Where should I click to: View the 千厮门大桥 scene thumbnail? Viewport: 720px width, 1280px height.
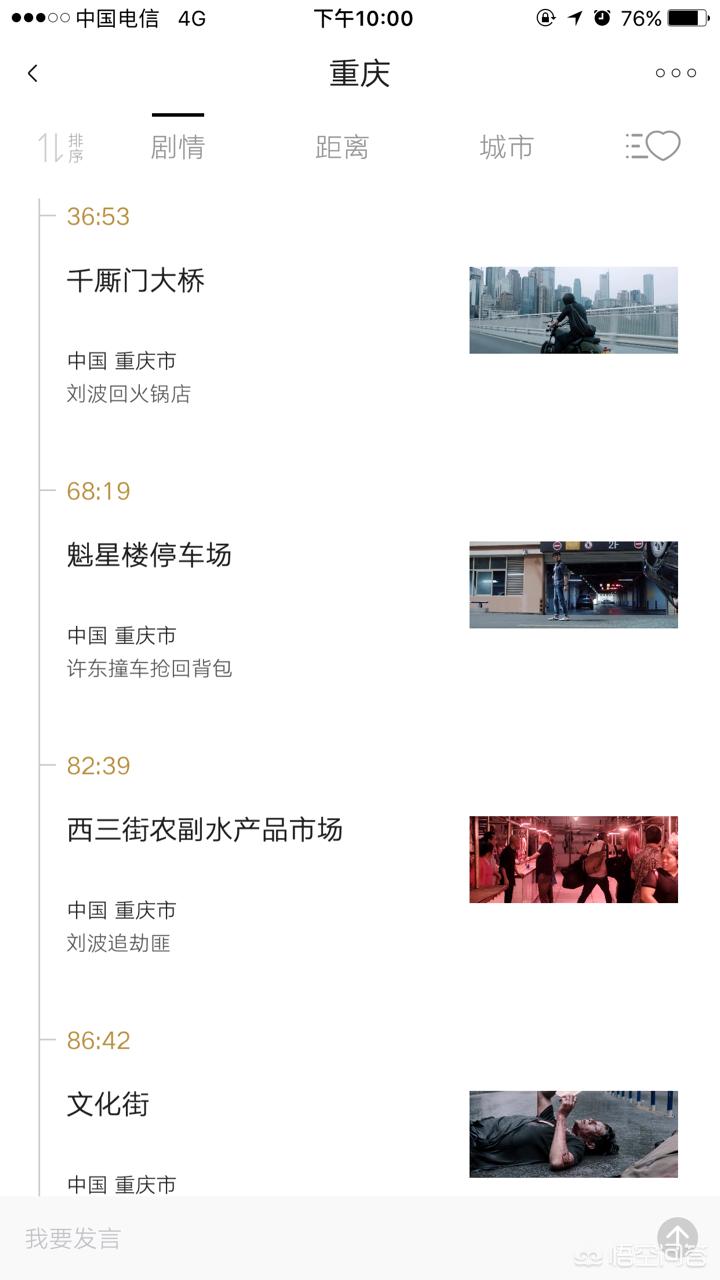(x=573, y=310)
